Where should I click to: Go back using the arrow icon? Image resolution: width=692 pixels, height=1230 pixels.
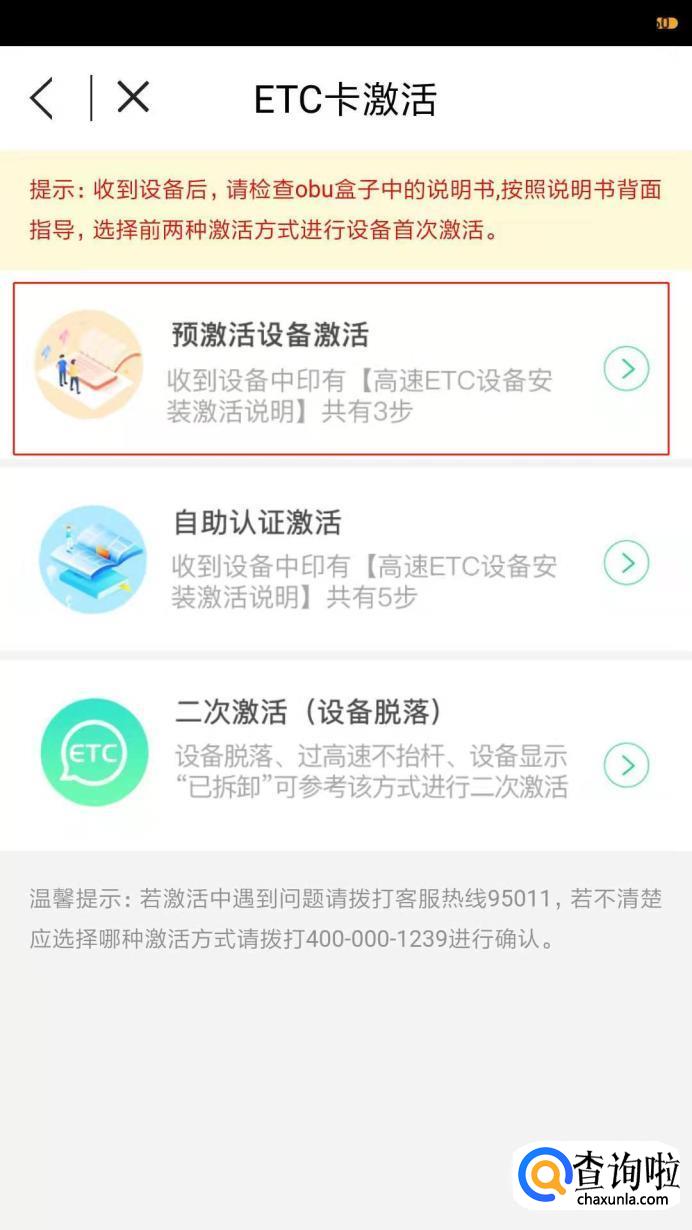click(42, 99)
